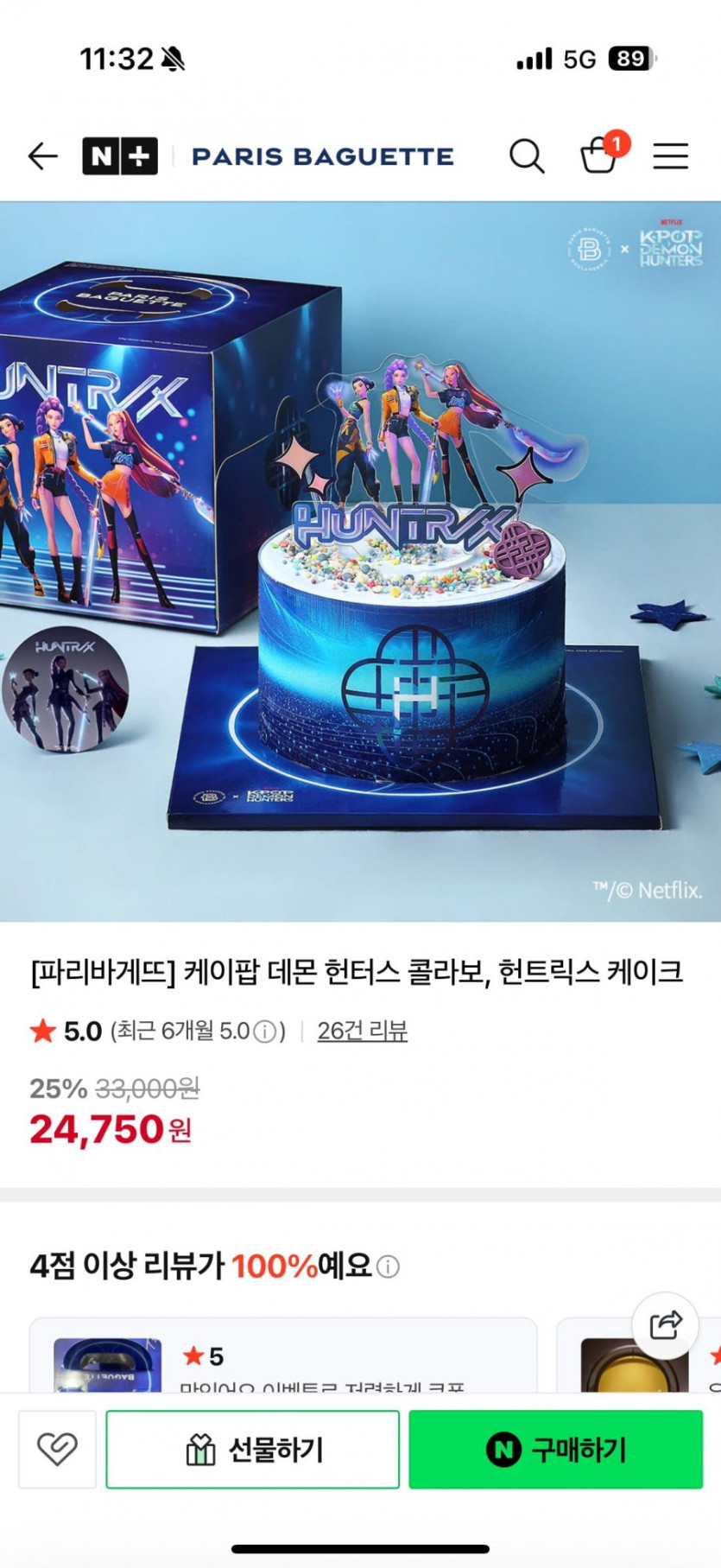Open the first 5-star review card
The image size is (721, 1568).
283,1355
